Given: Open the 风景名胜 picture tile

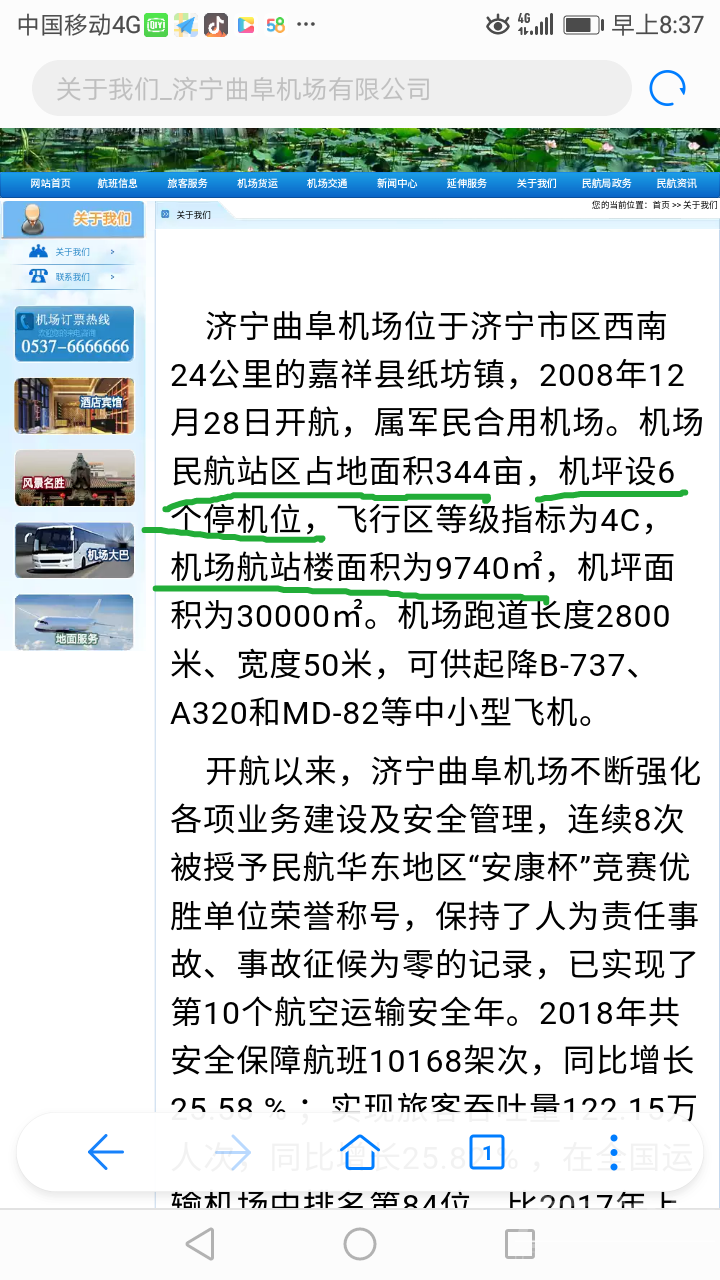Looking at the screenshot, I should (x=74, y=478).
